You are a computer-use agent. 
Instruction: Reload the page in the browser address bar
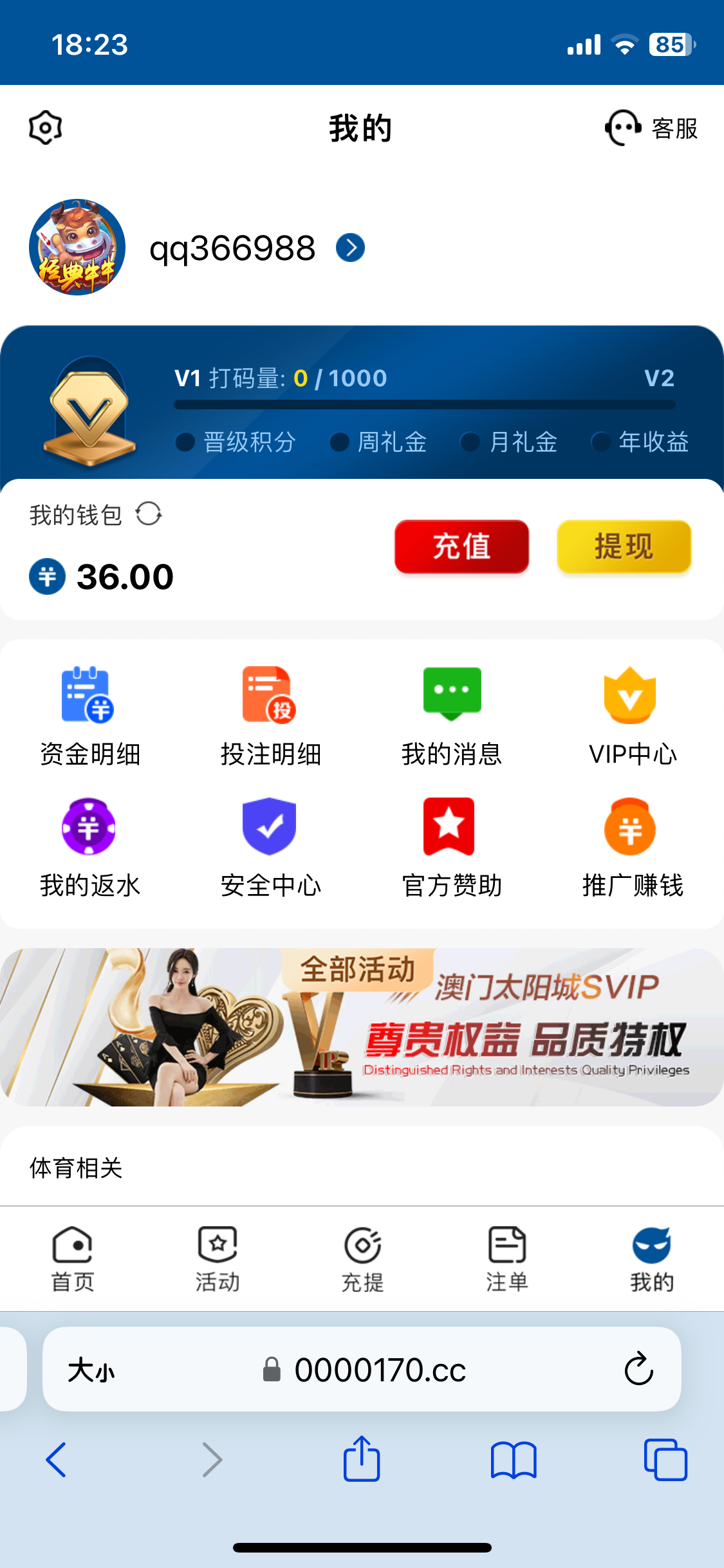pos(638,1368)
